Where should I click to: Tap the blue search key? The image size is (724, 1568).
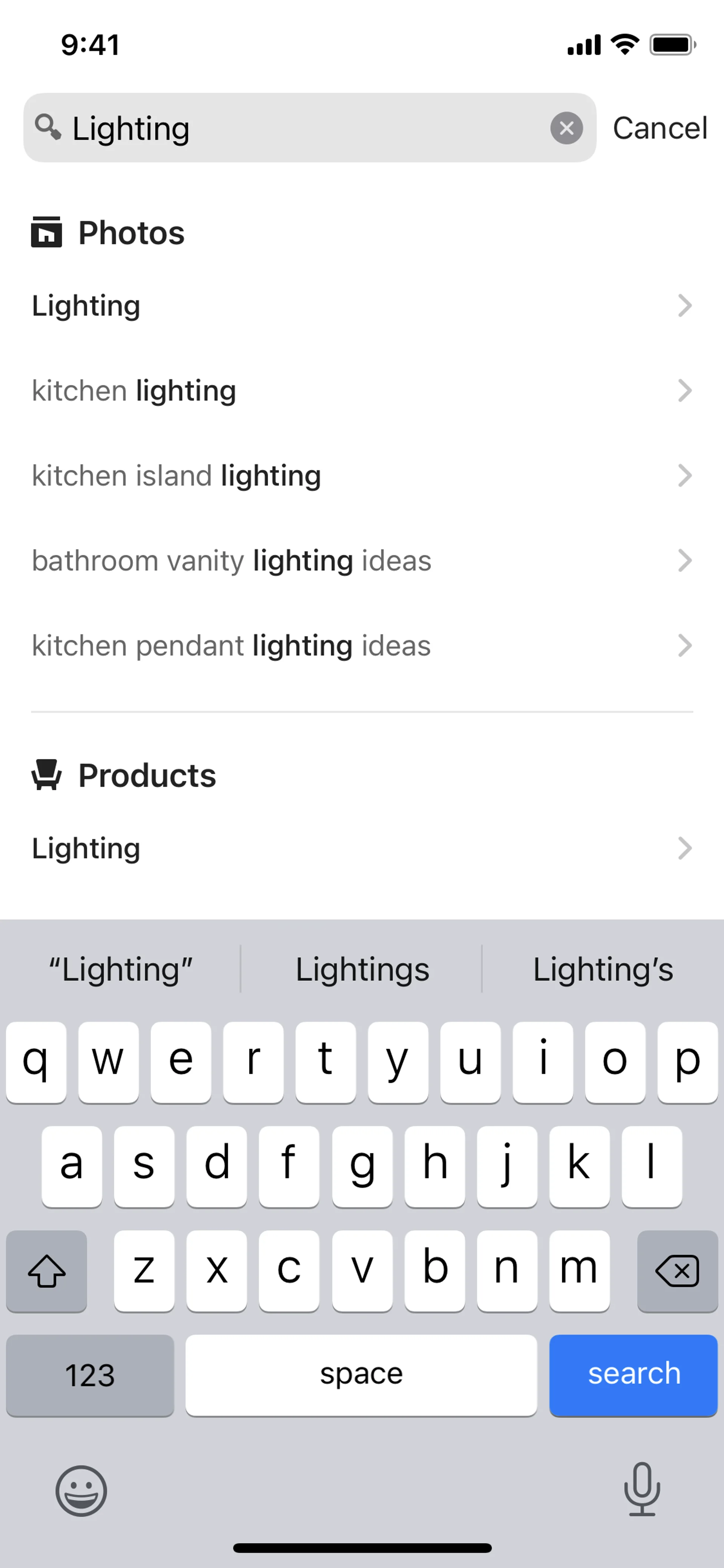coord(633,1375)
